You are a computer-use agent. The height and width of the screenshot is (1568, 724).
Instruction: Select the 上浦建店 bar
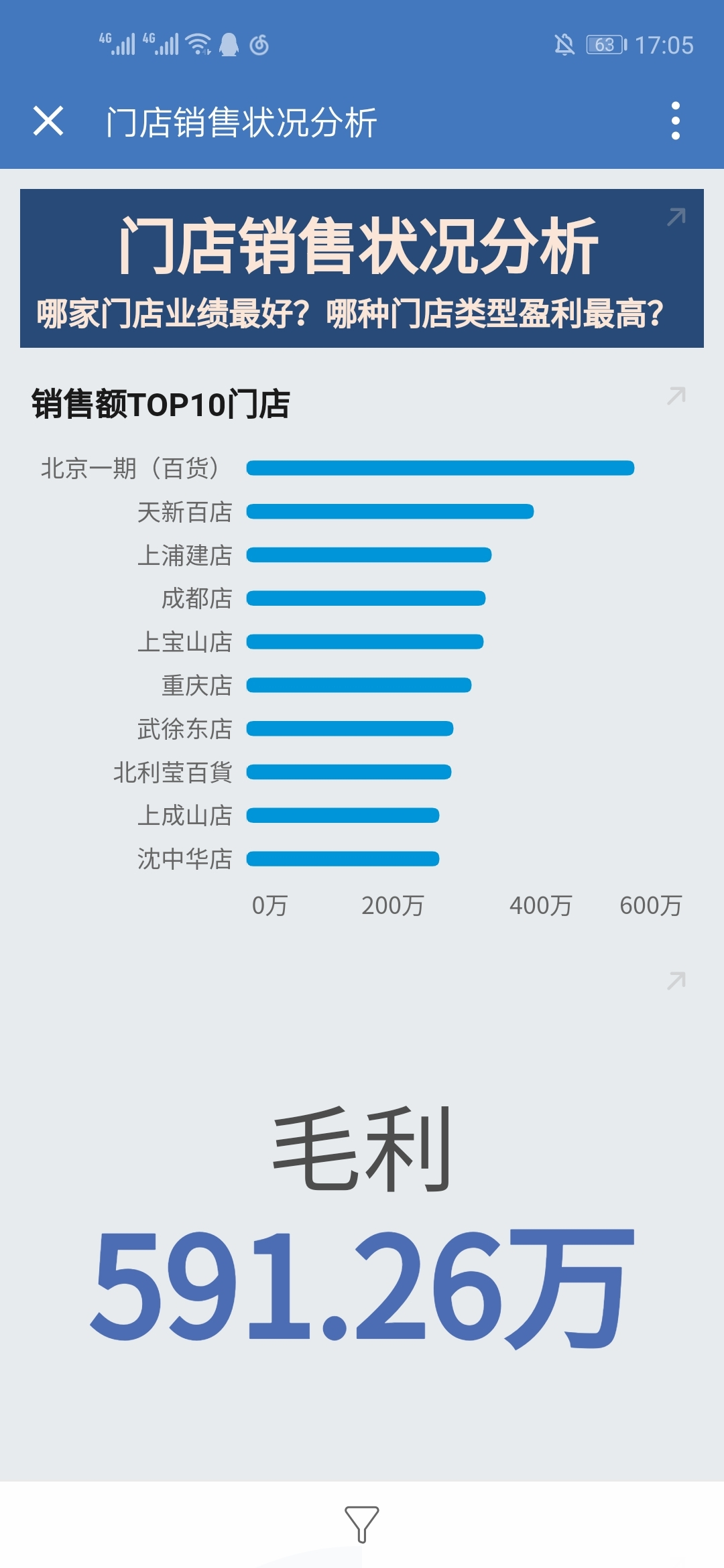pyautogui.click(x=369, y=555)
